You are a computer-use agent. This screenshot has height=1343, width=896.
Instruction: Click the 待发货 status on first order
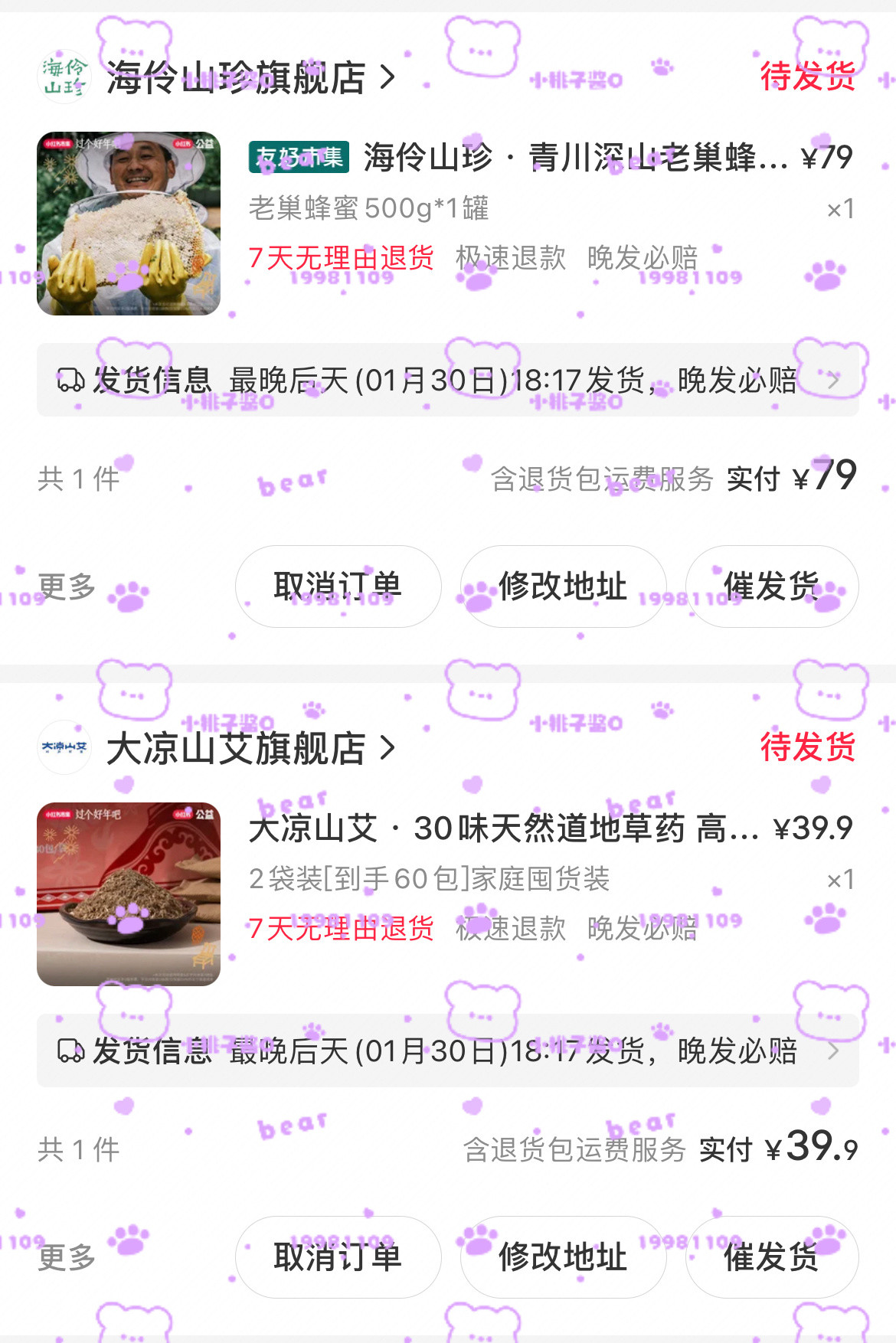click(806, 77)
